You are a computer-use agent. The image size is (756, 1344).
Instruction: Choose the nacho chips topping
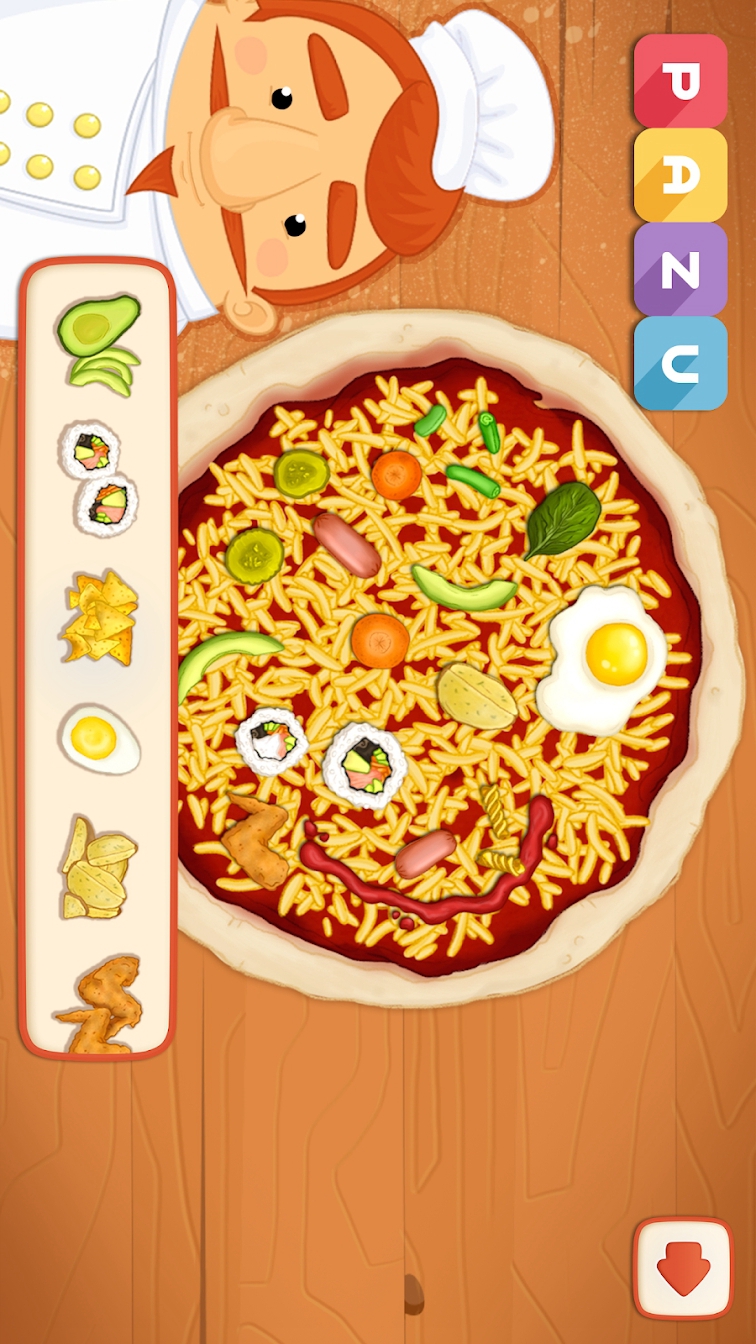click(x=98, y=618)
